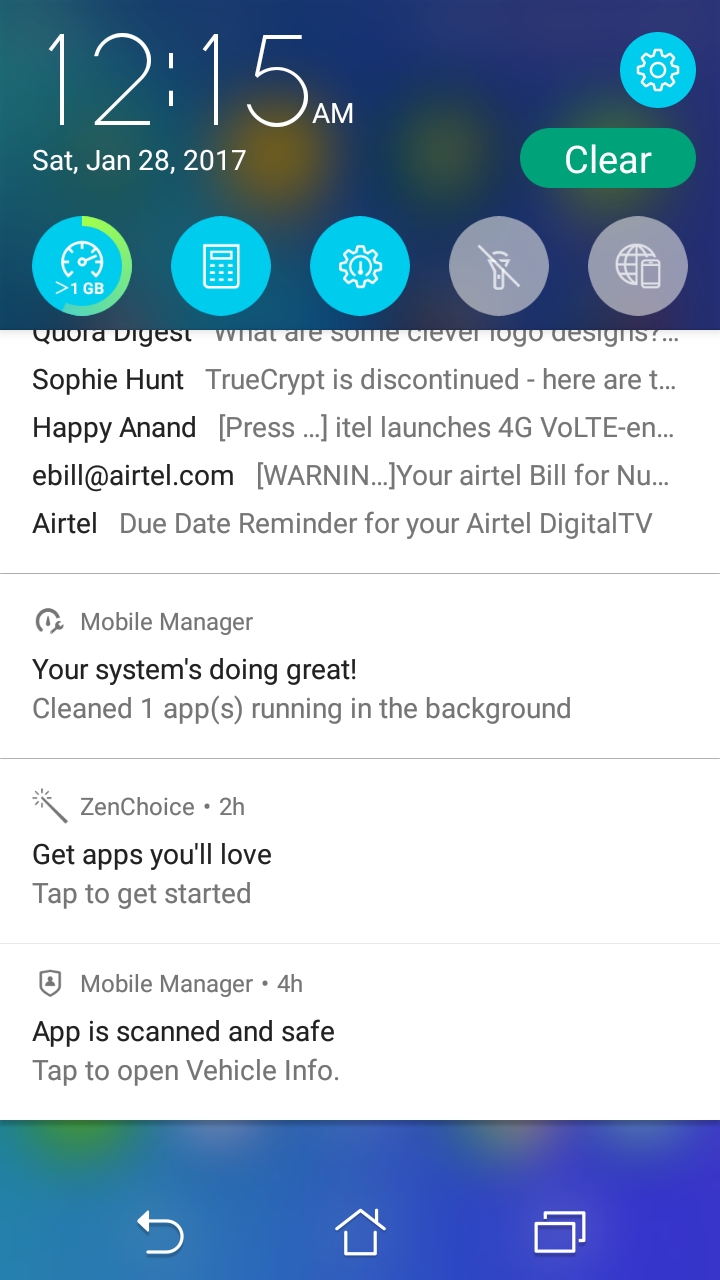The image size is (720, 1280).
Task: Open the recent apps overview
Action: [x=560, y=1231]
